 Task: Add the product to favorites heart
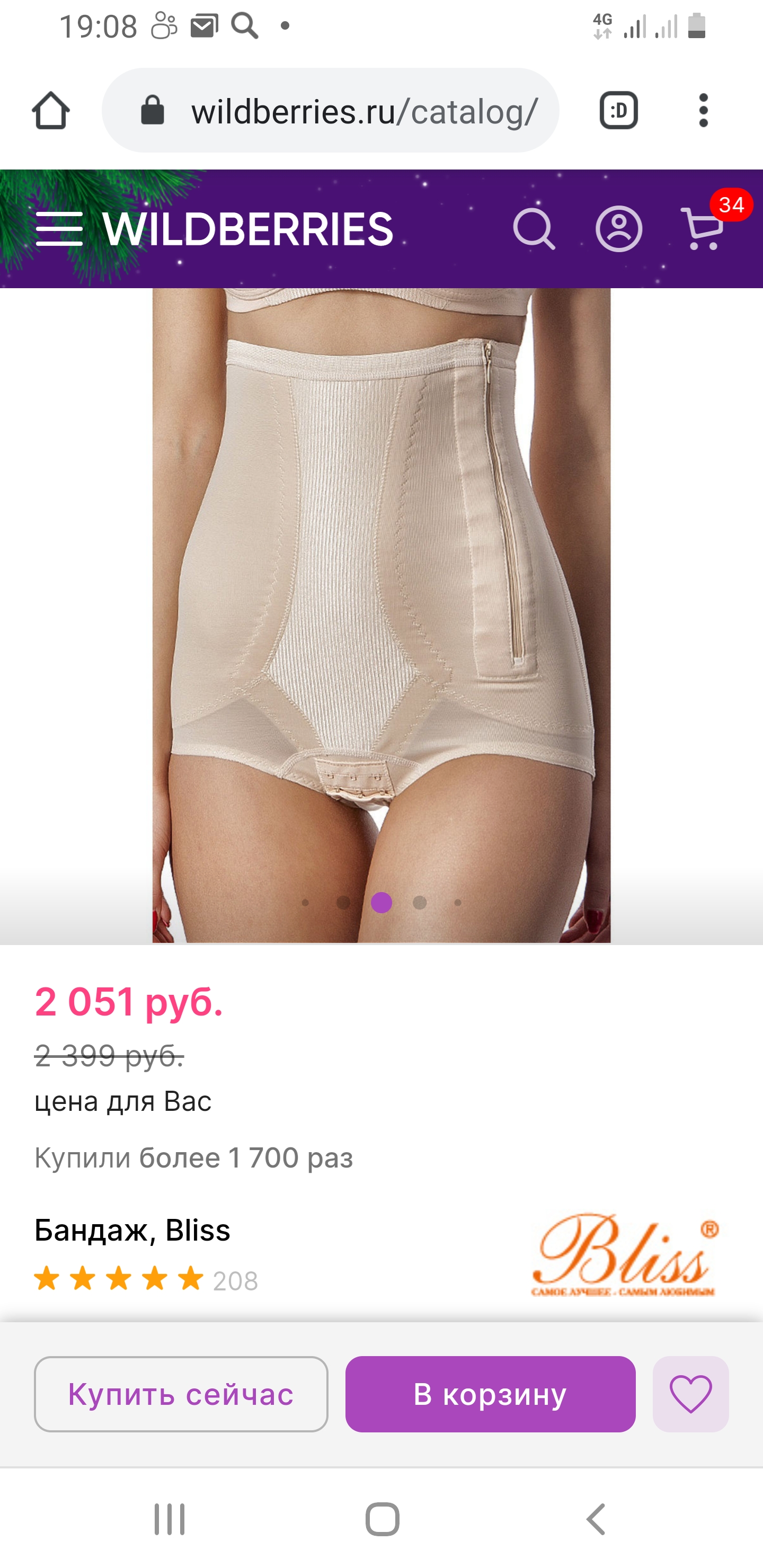click(x=690, y=1394)
